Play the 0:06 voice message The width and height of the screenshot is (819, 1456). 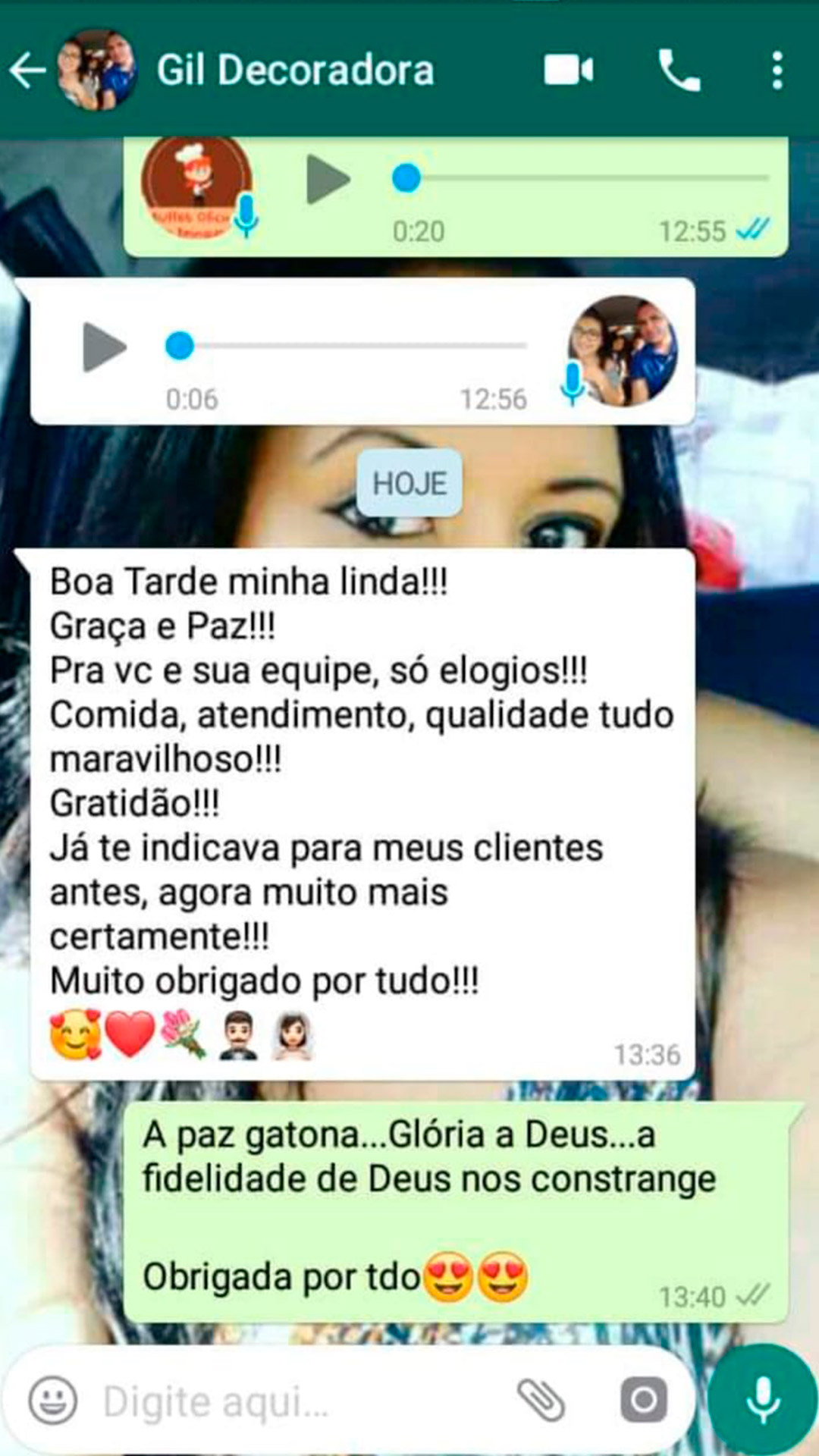104,347
